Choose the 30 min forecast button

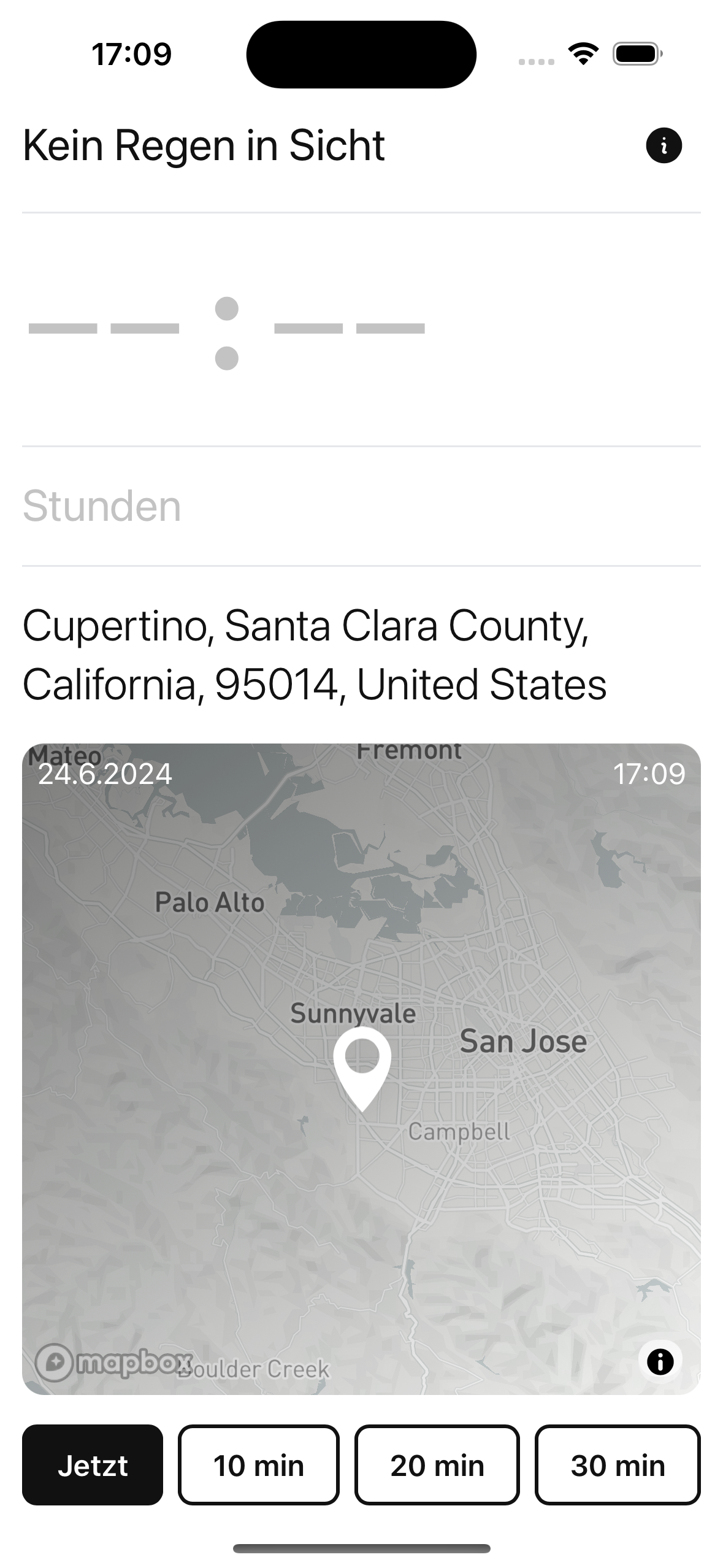coord(618,1466)
